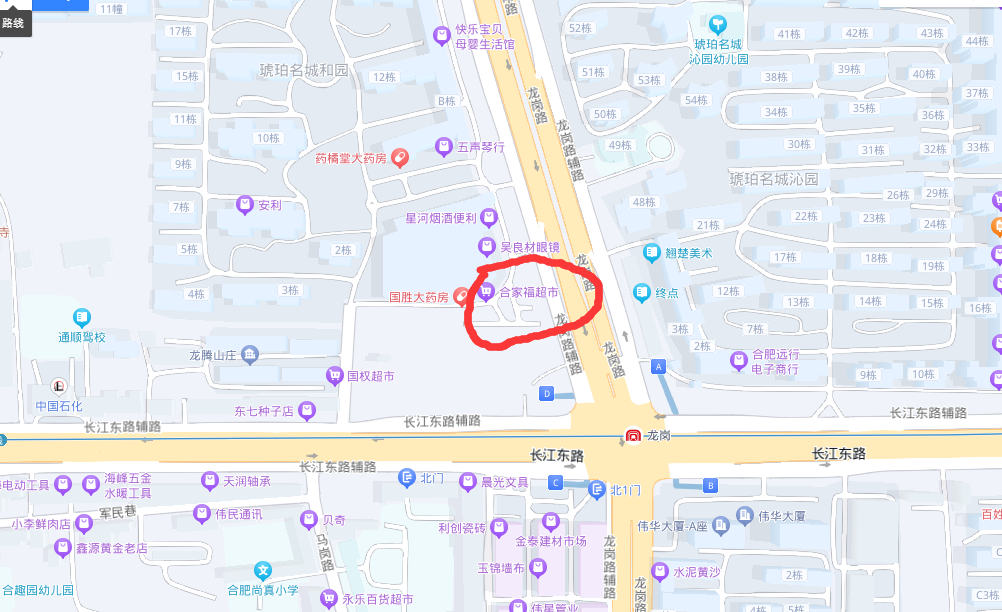Tap the 伟华大厦 building marker
Image resolution: width=1002 pixels, height=612 pixels.
744,516
